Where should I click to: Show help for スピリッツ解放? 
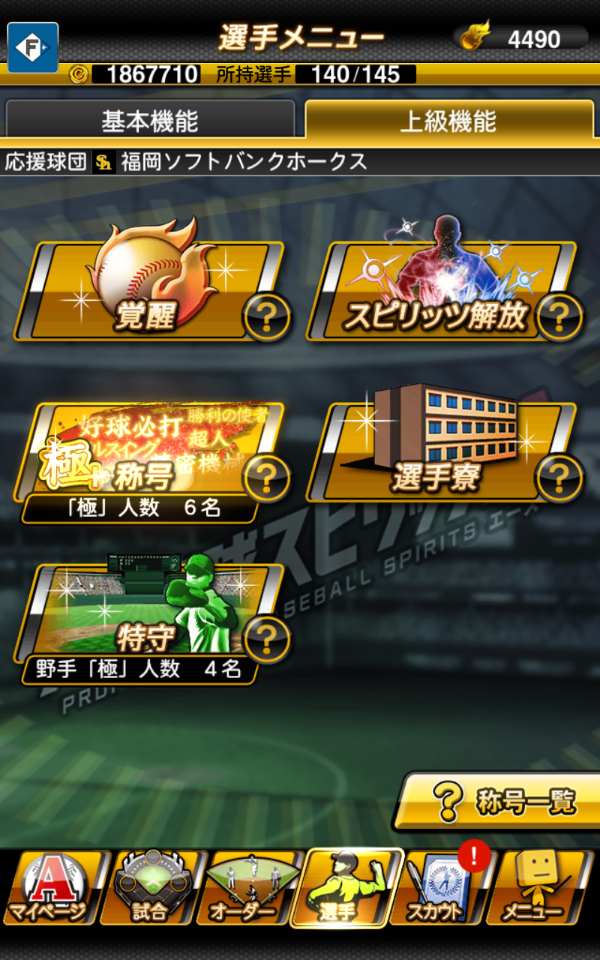[558, 317]
